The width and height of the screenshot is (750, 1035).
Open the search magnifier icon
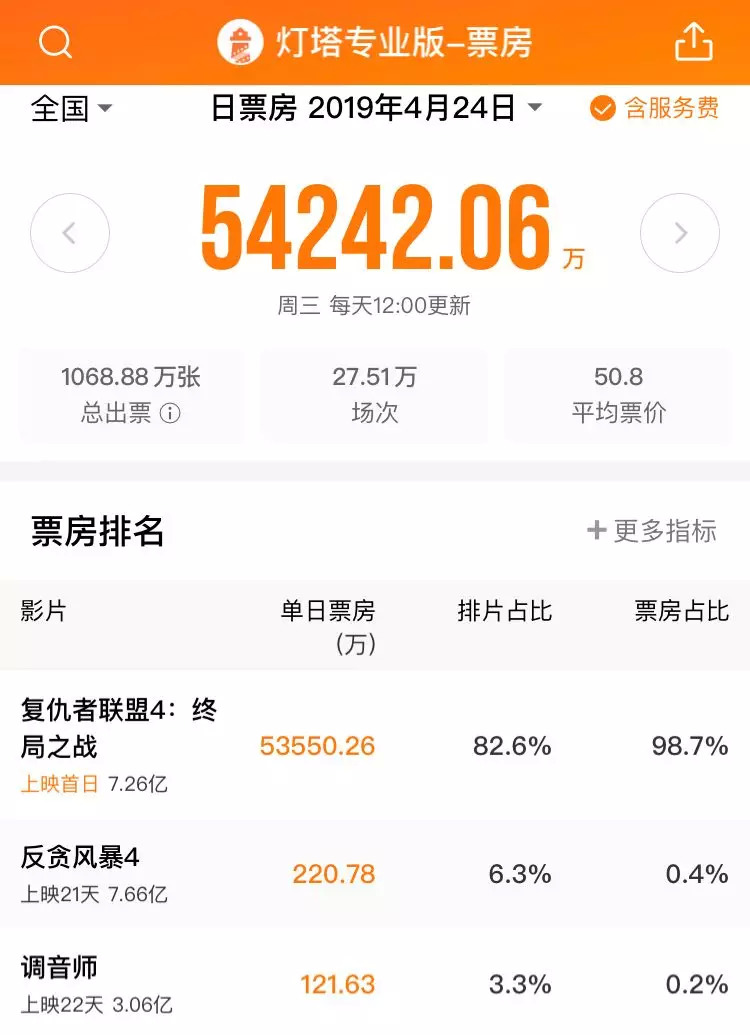click(55, 42)
